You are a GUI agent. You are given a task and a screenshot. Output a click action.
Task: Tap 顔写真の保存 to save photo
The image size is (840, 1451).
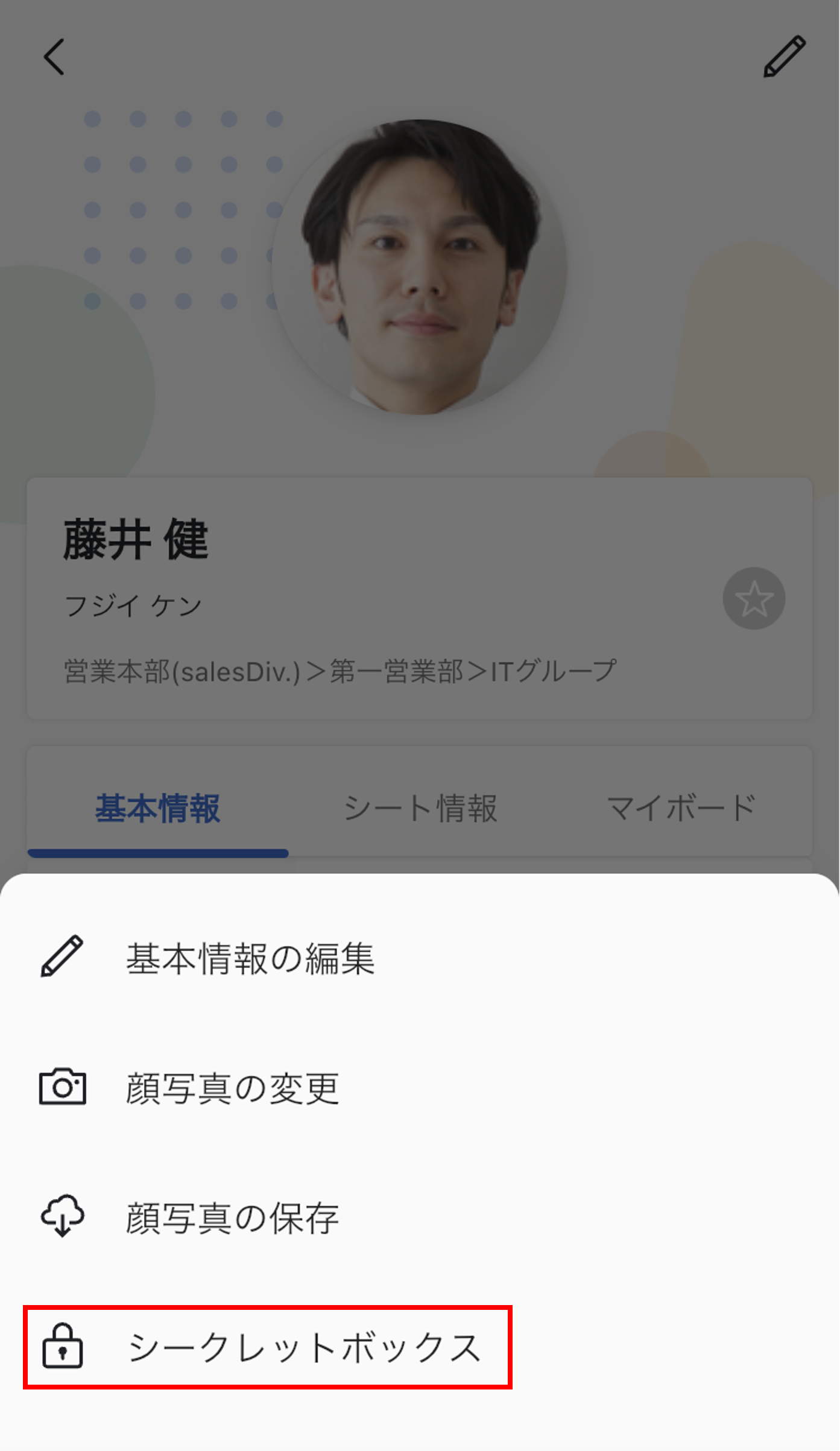[232, 1218]
